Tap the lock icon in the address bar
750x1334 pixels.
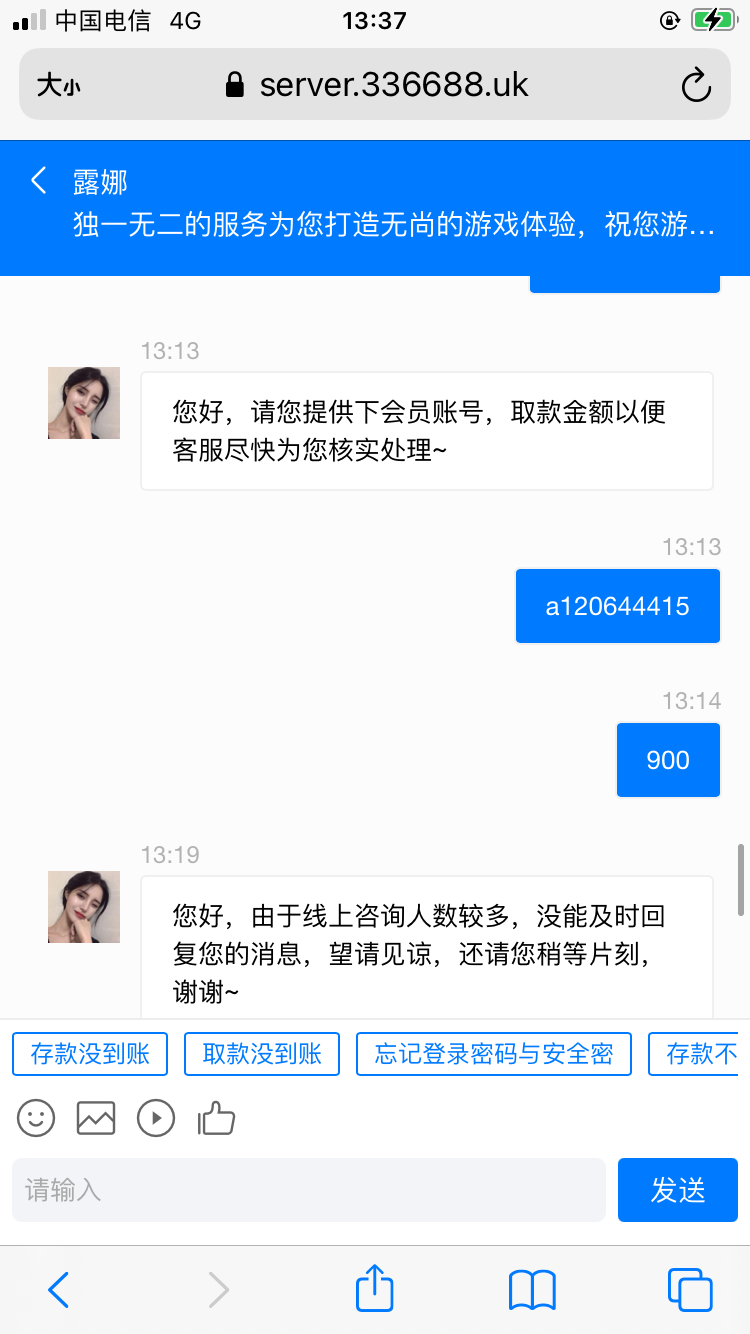tap(233, 84)
